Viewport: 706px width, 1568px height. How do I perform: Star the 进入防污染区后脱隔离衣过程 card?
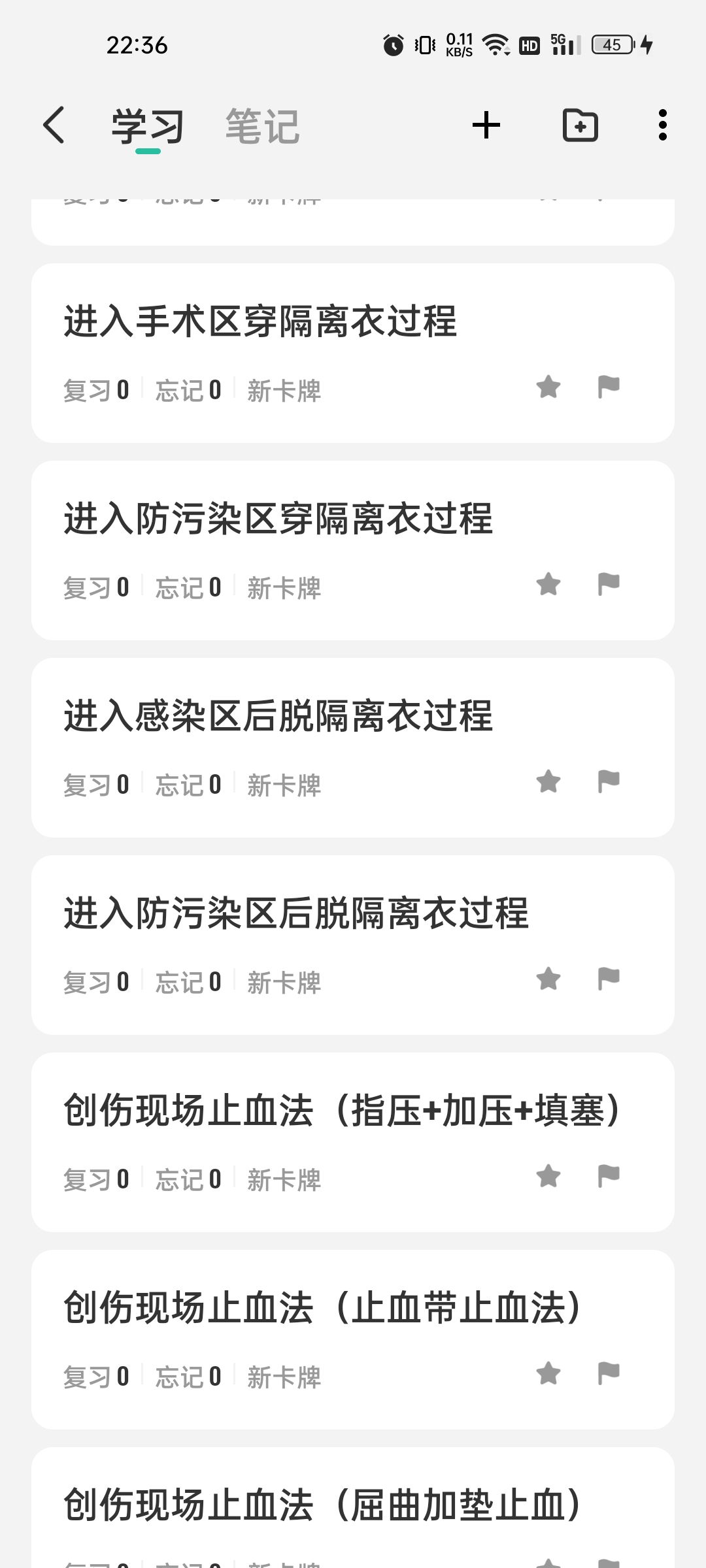548,979
